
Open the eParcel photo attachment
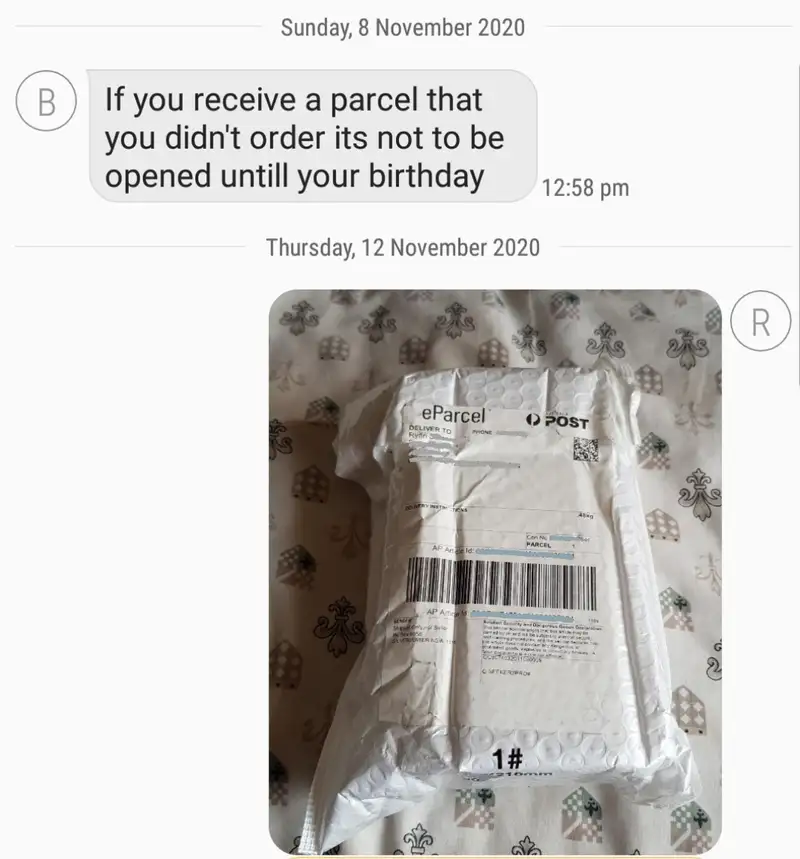coord(495,570)
